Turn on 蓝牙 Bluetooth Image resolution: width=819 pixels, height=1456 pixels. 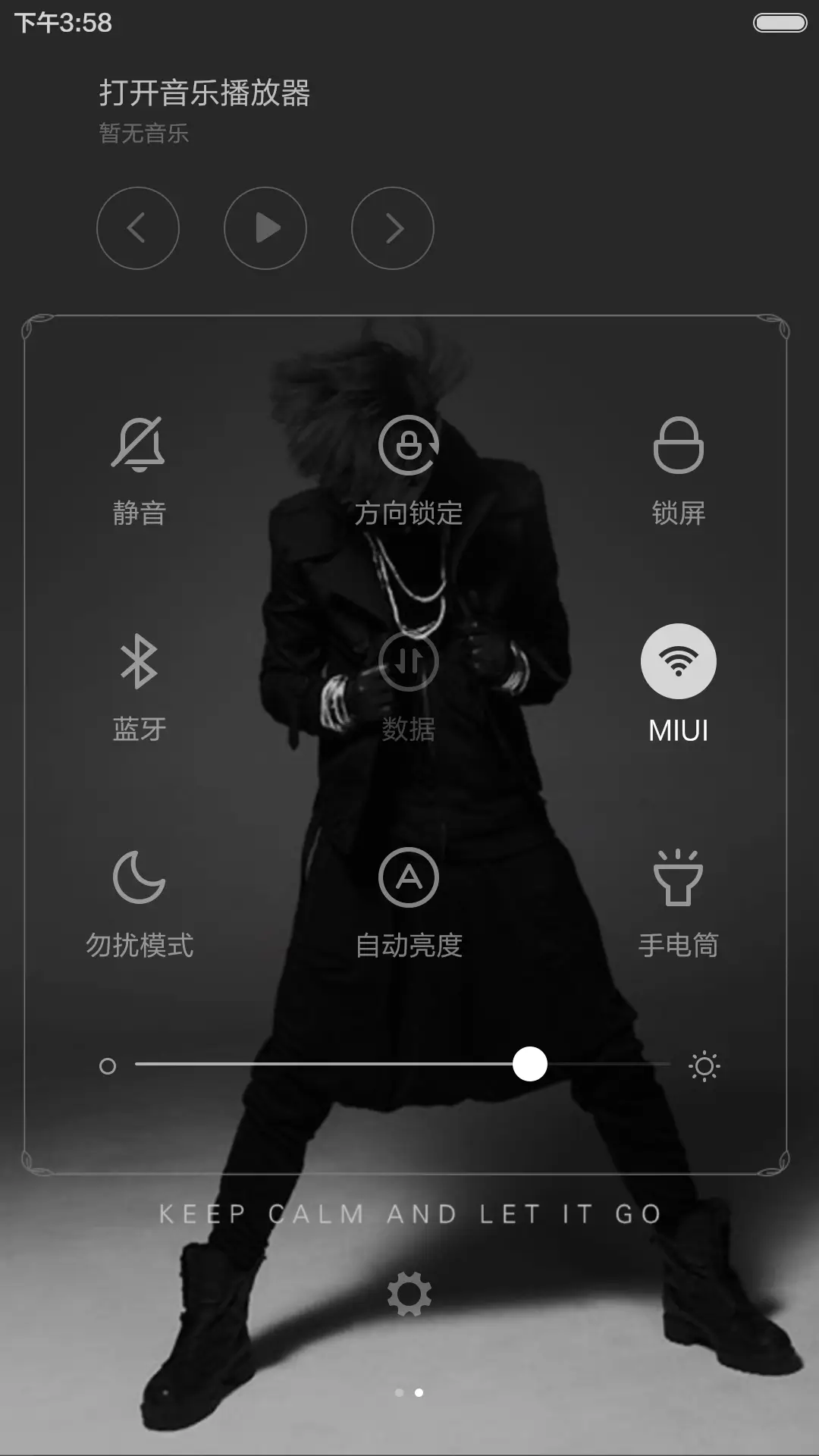[139, 684]
